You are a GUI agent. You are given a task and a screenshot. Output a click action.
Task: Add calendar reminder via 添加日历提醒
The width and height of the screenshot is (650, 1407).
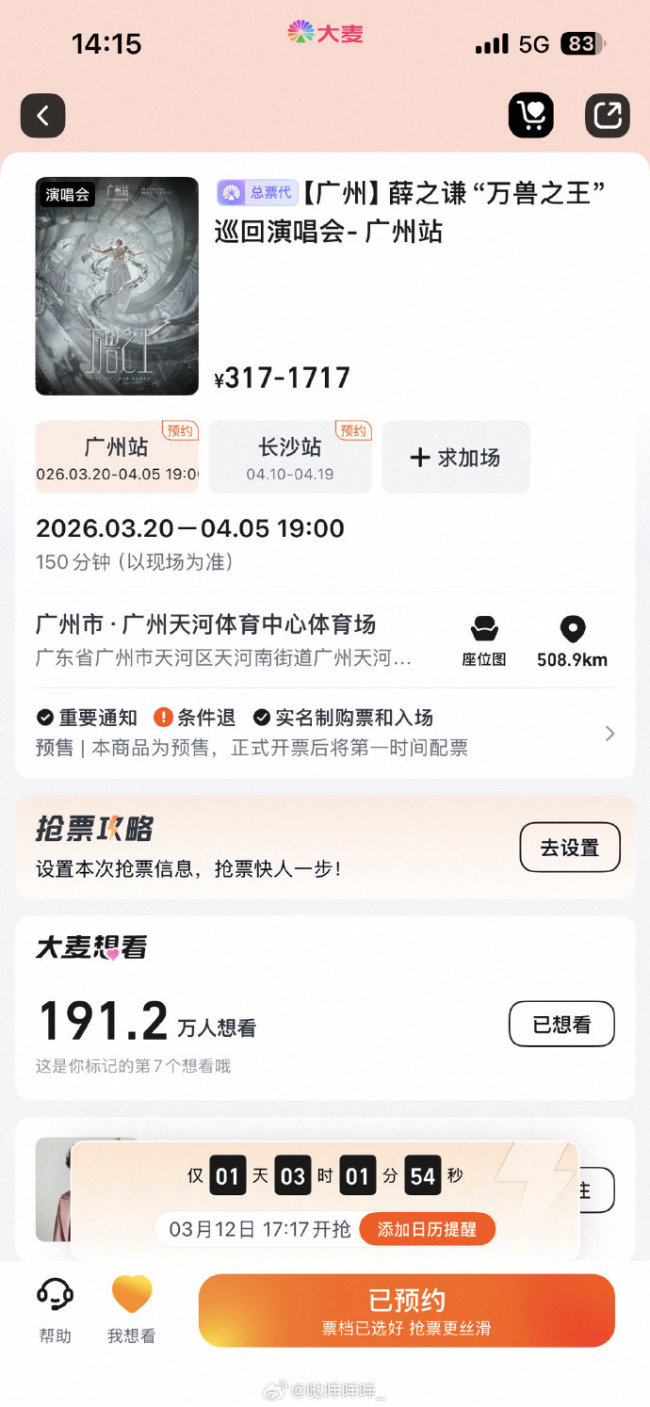[427, 1229]
